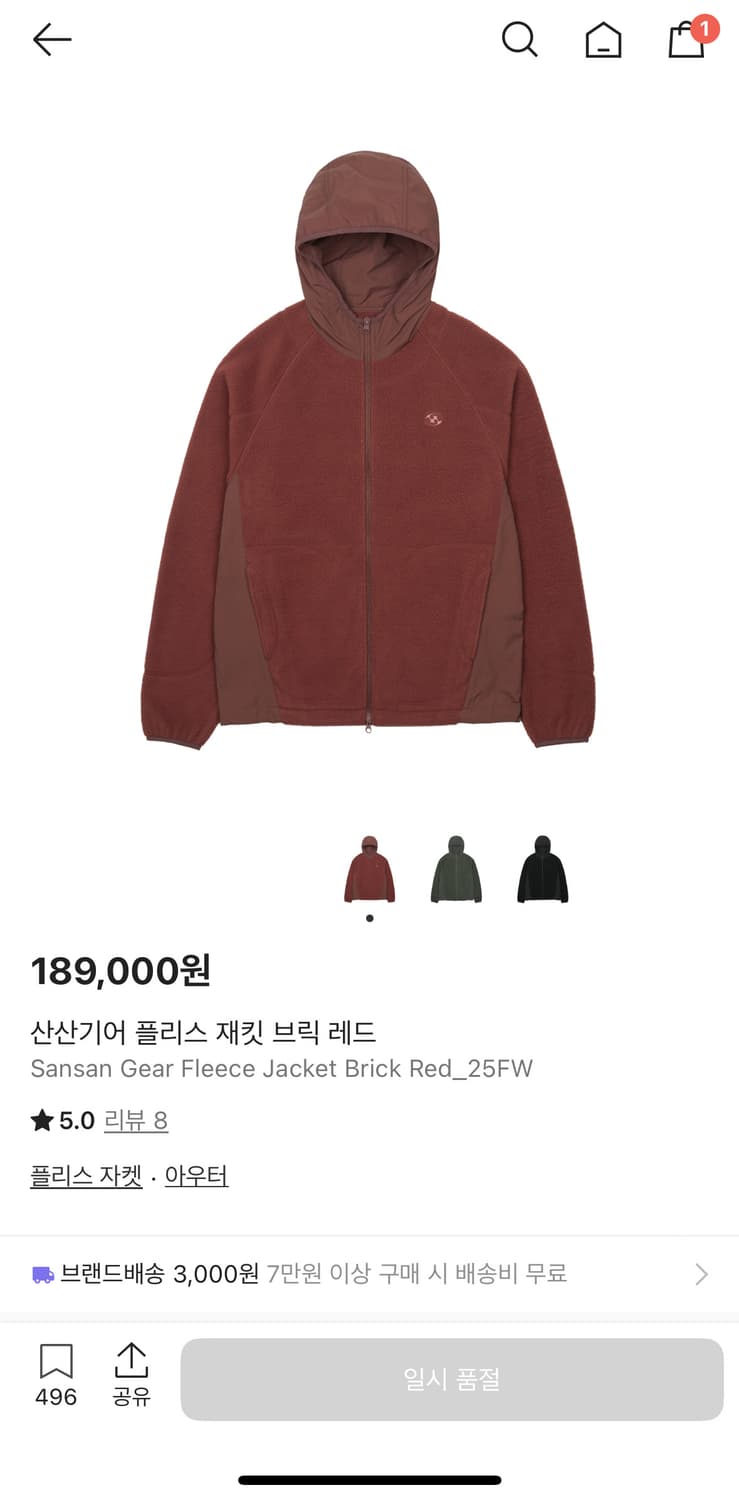Select the brick red jacket color swatch
This screenshot has height=1500, width=739.
(369, 869)
